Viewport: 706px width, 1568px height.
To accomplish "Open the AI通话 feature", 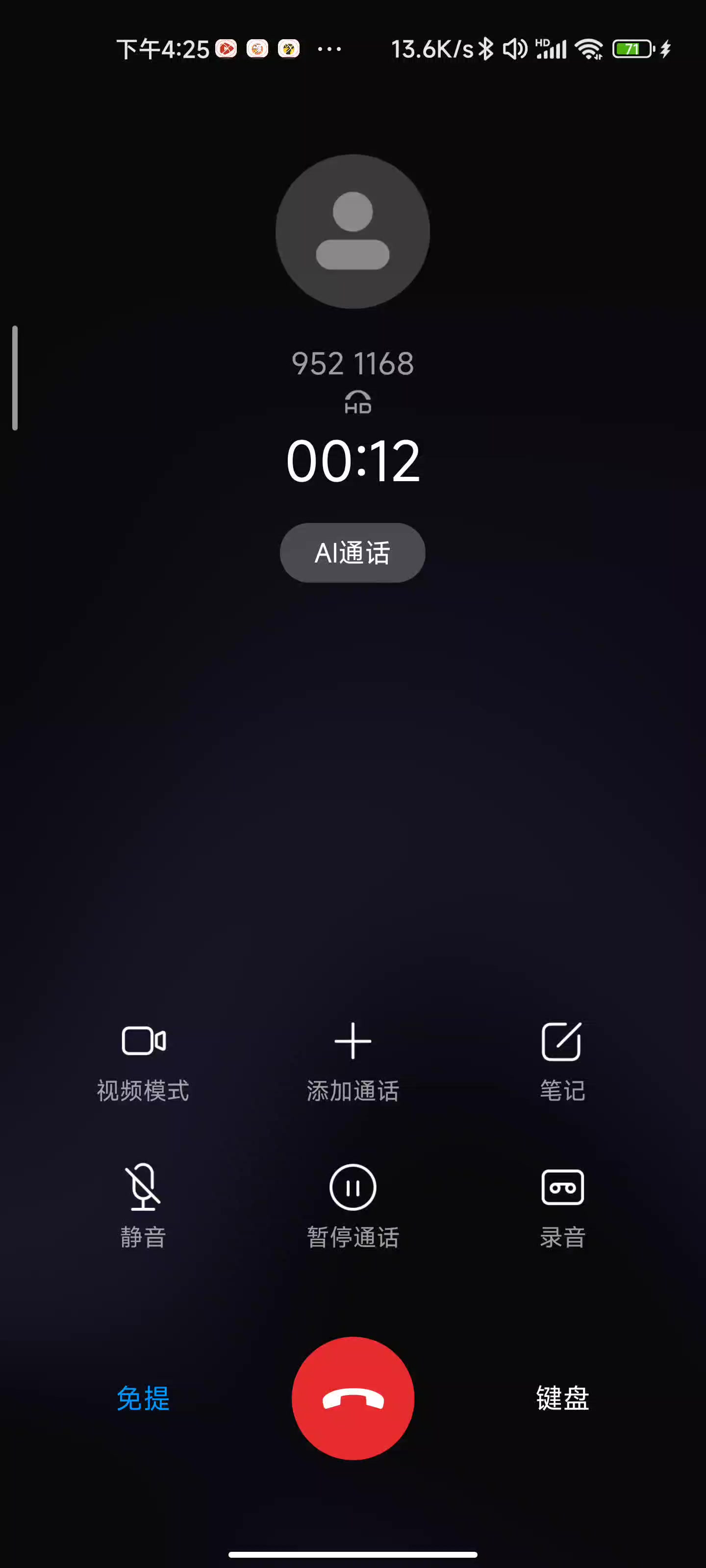I will (x=352, y=553).
